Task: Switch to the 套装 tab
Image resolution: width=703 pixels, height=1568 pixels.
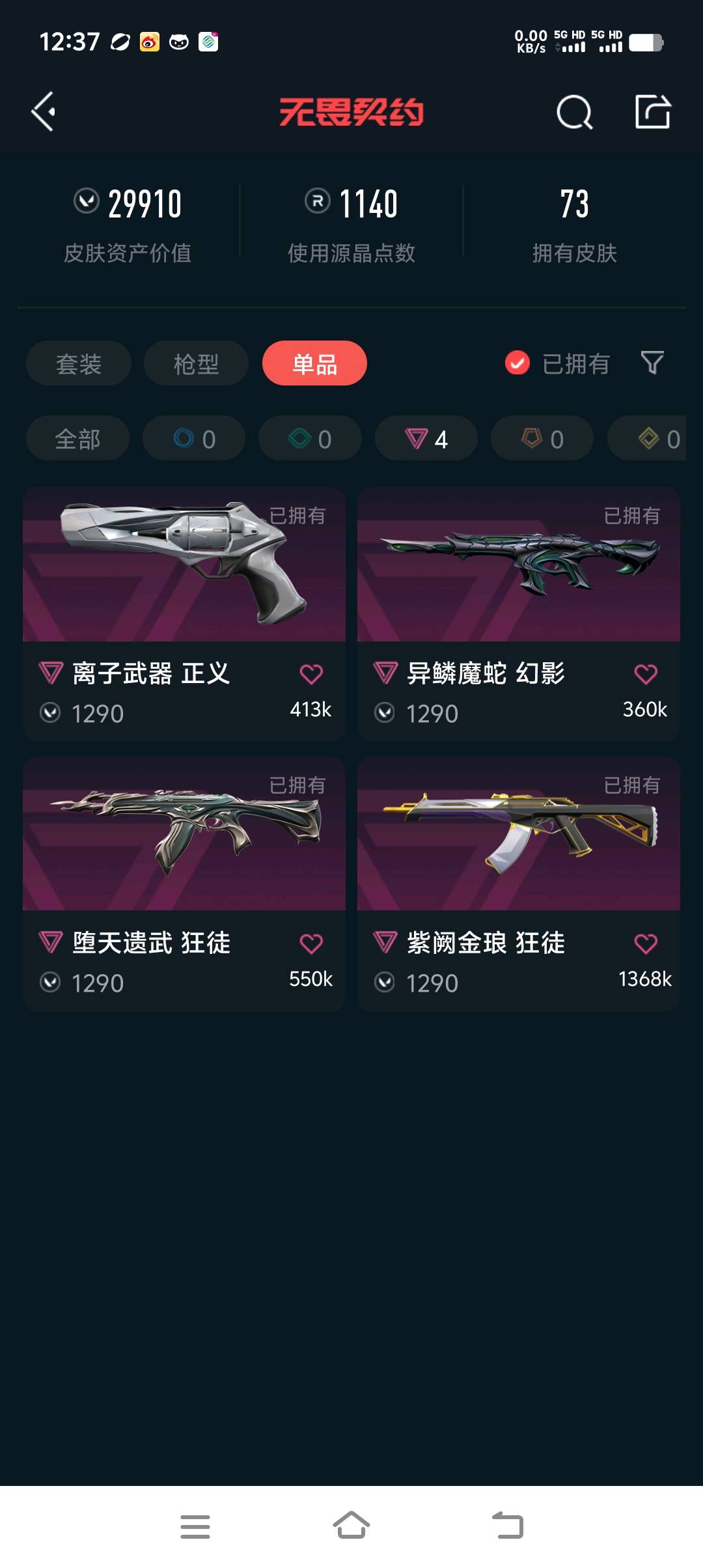Action: click(79, 363)
